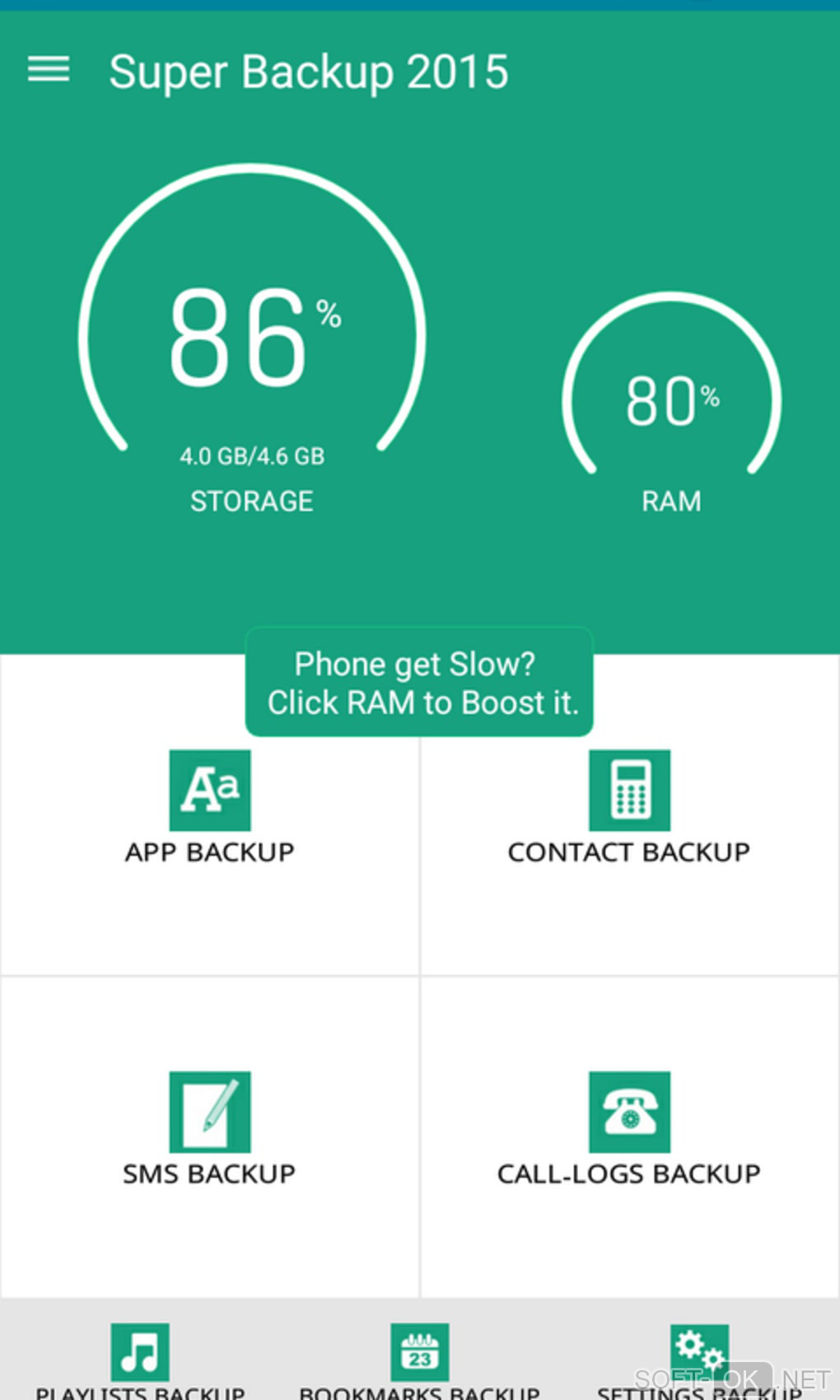Open the storage usage gauge
Image resolution: width=840 pixels, height=1400 pixels.
252,338
